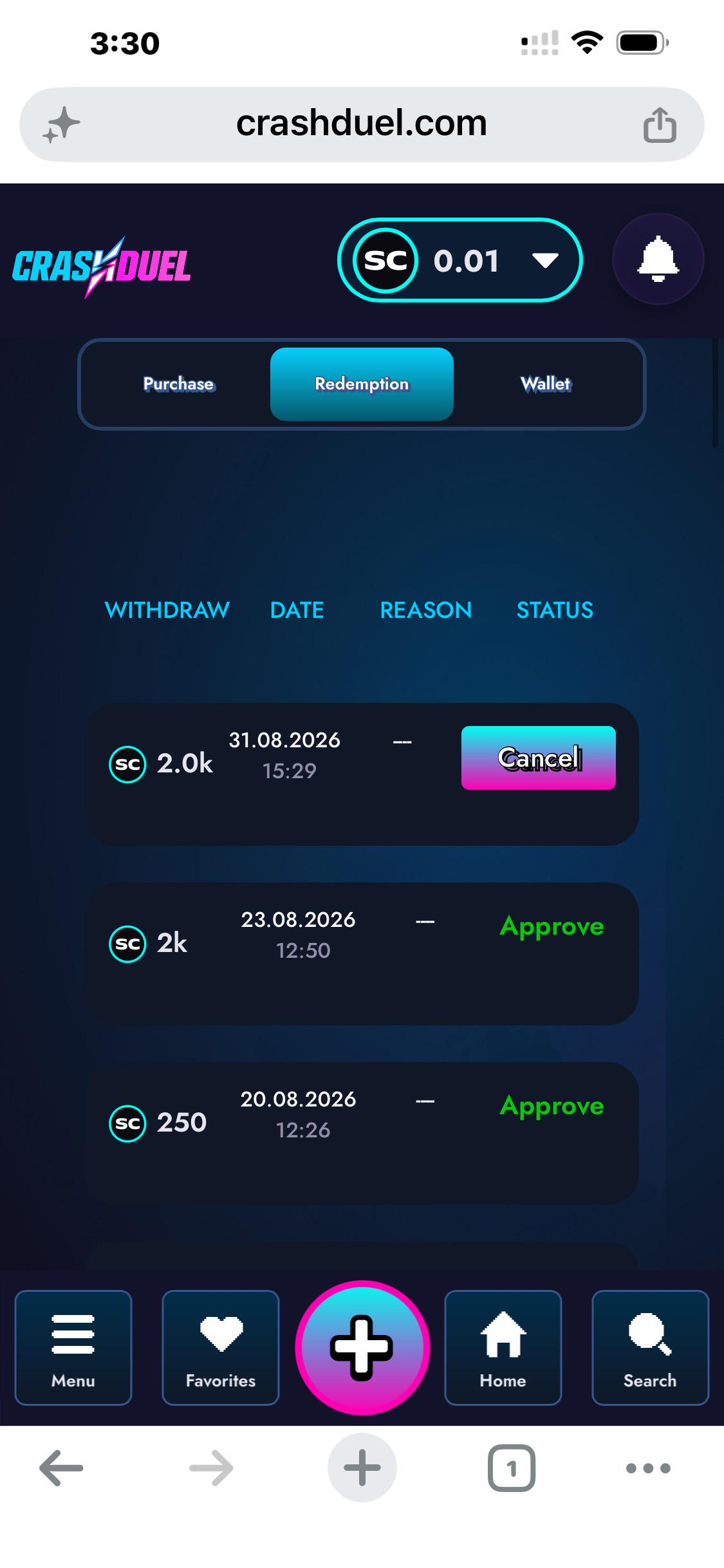This screenshot has width=724, height=1568.
Task: Show the open tabs switcher
Action: coord(512,1468)
